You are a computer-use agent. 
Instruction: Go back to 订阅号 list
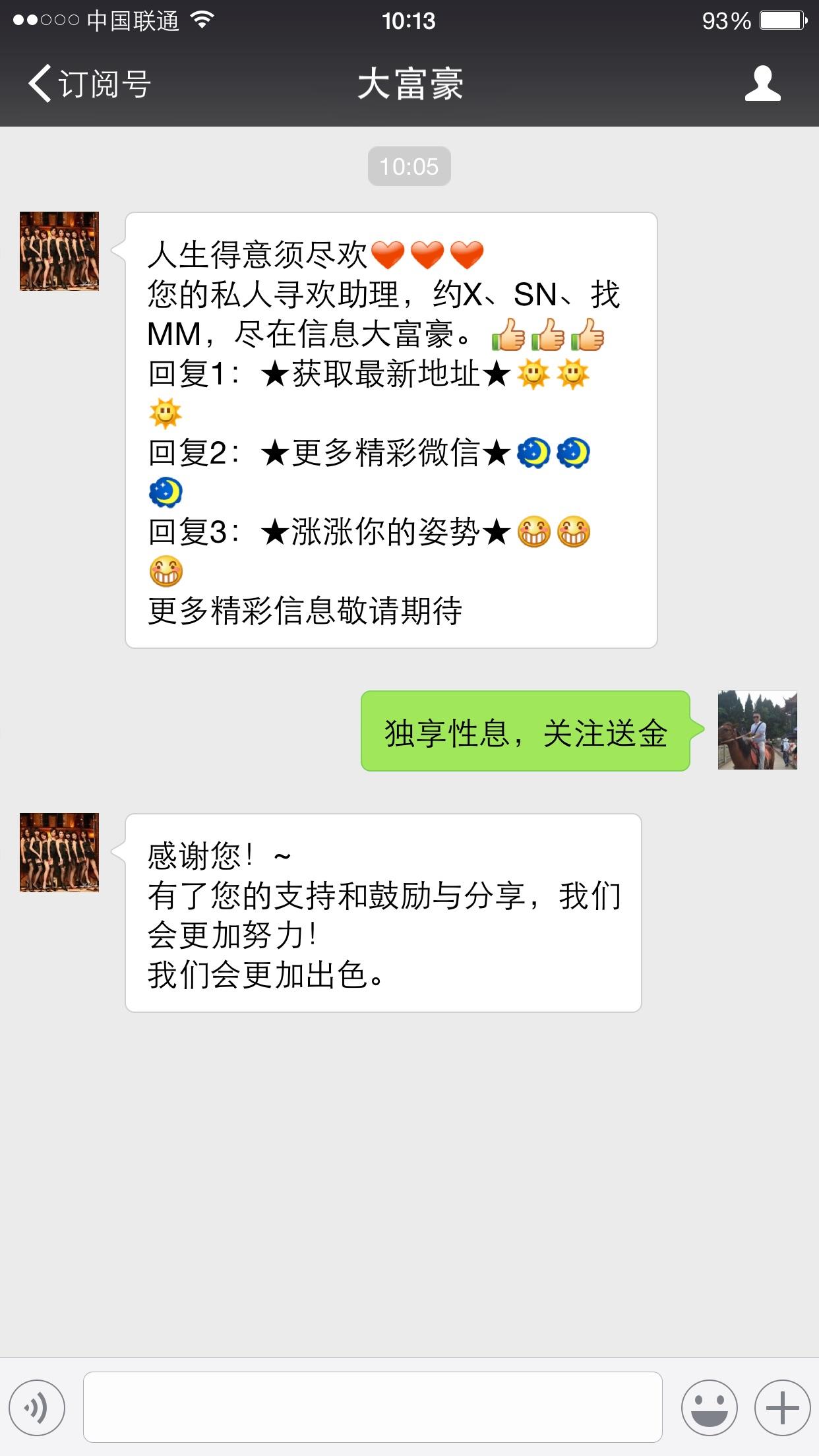point(89,84)
